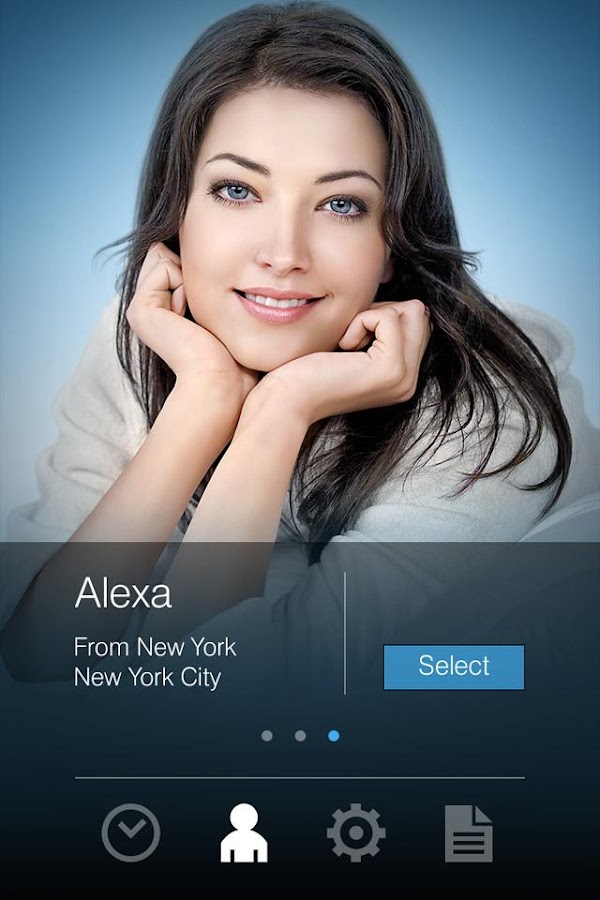
Task: Go to the second page indicator dot
Action: point(300,735)
